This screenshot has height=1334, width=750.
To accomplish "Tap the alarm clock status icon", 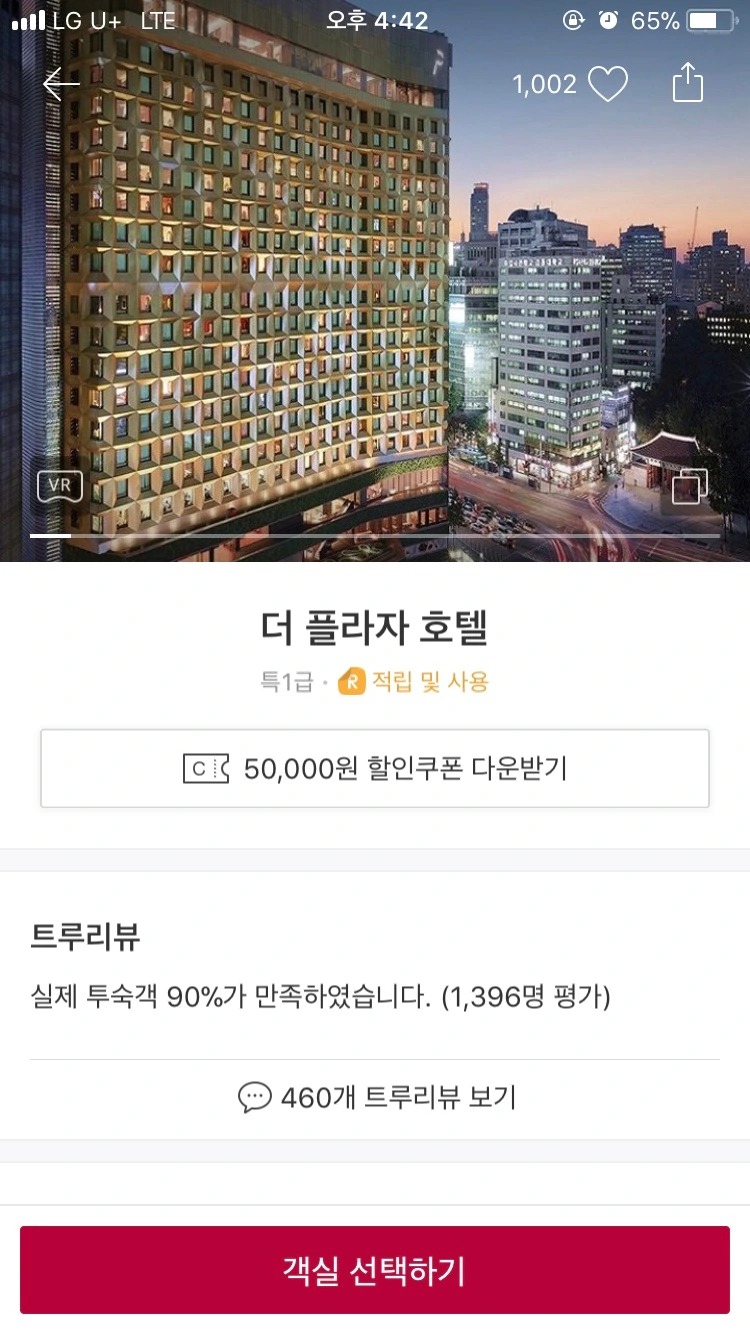I will [x=609, y=20].
